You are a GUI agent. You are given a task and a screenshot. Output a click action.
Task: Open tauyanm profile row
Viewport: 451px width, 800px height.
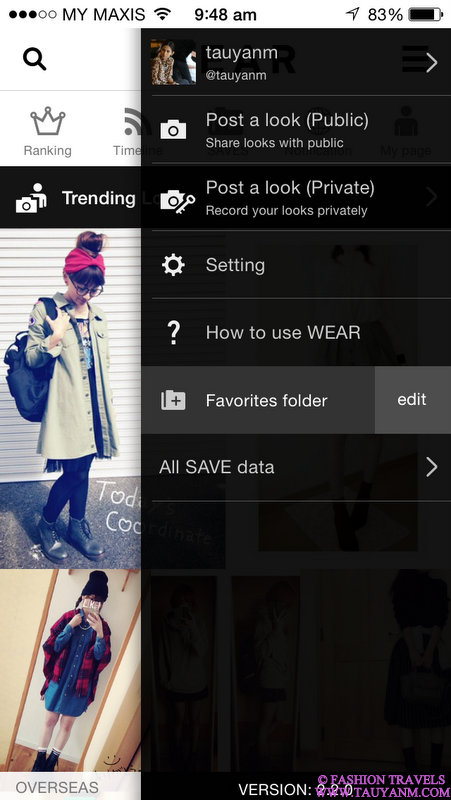[296, 62]
